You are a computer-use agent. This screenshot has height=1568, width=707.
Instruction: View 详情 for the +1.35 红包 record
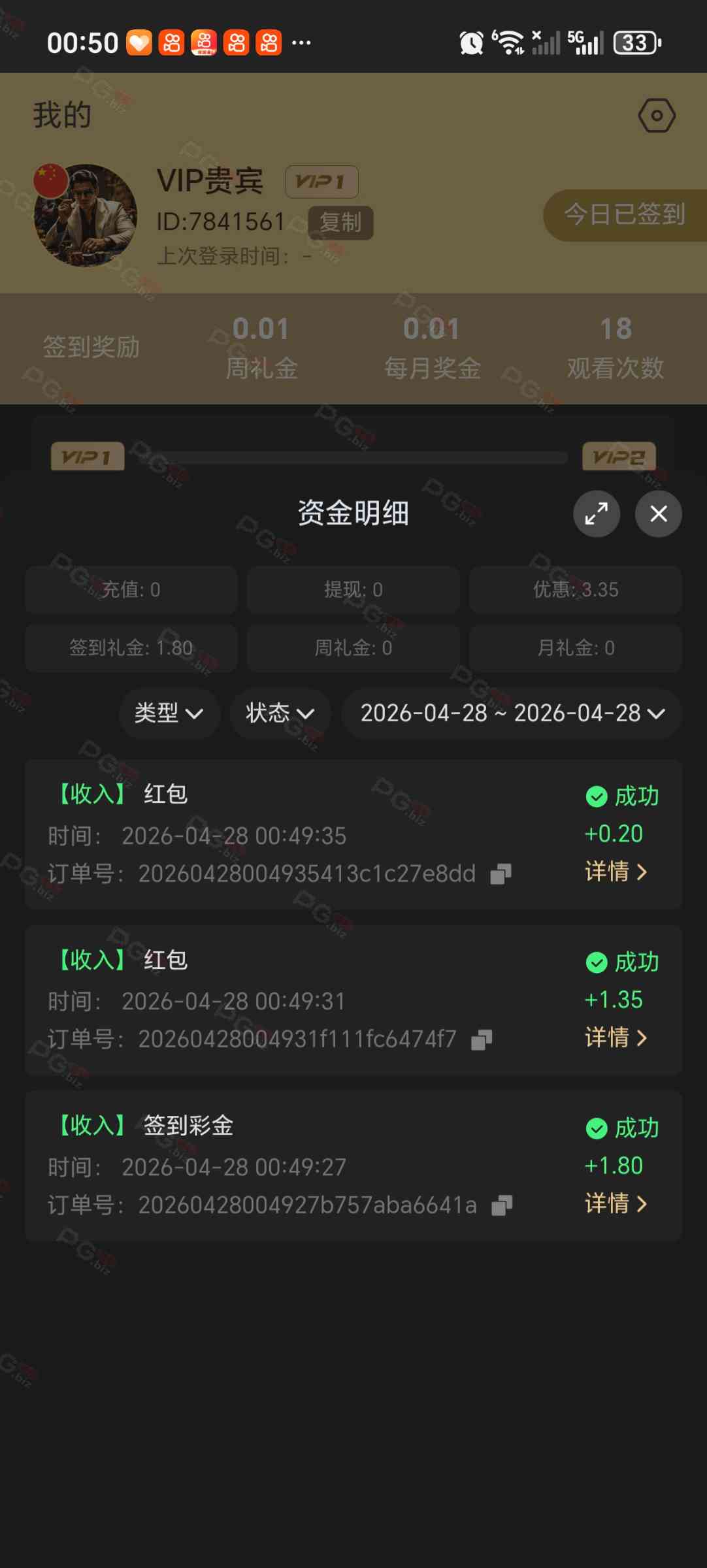click(616, 1037)
